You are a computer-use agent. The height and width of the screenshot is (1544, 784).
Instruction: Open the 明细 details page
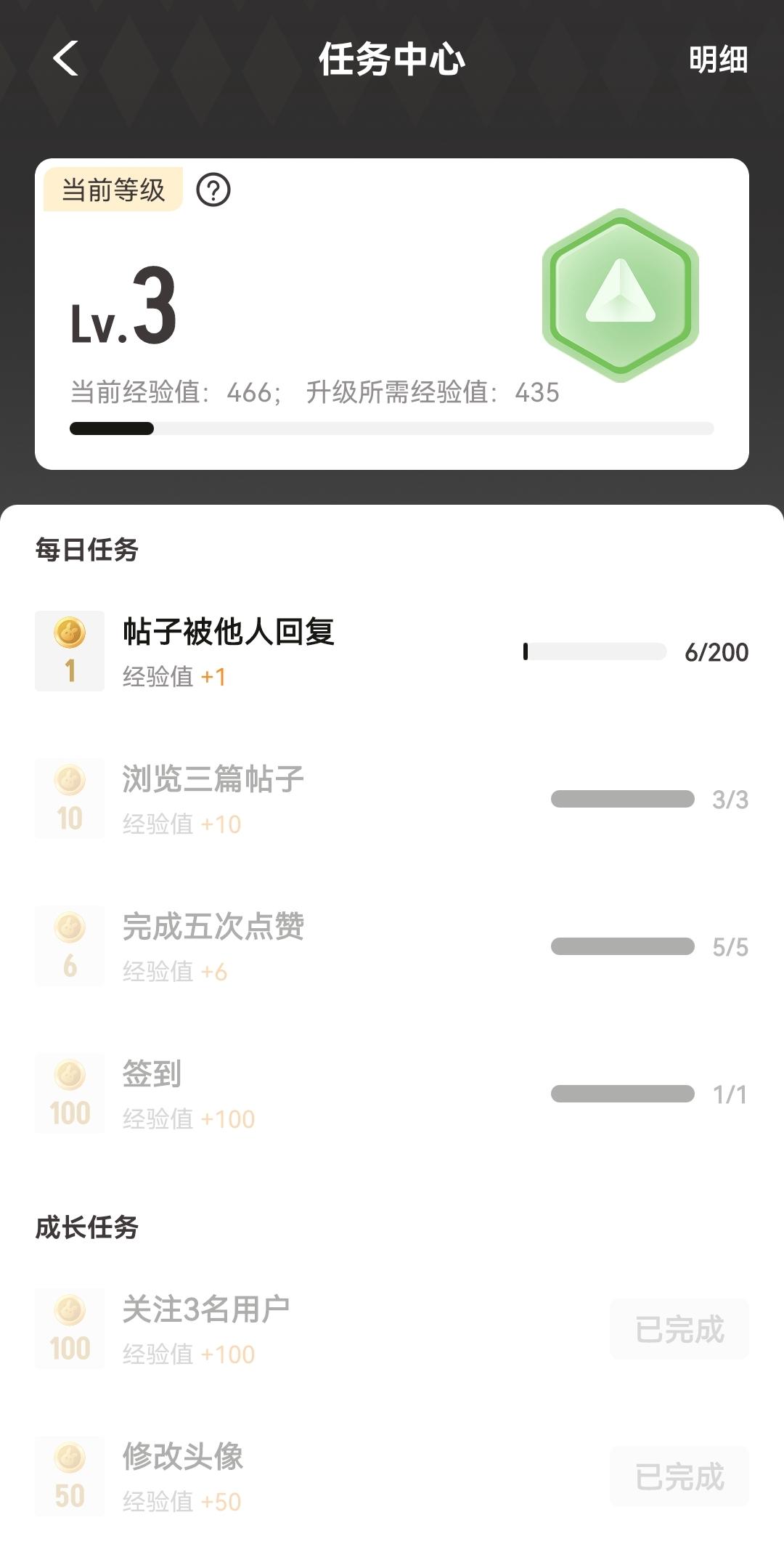point(717,60)
